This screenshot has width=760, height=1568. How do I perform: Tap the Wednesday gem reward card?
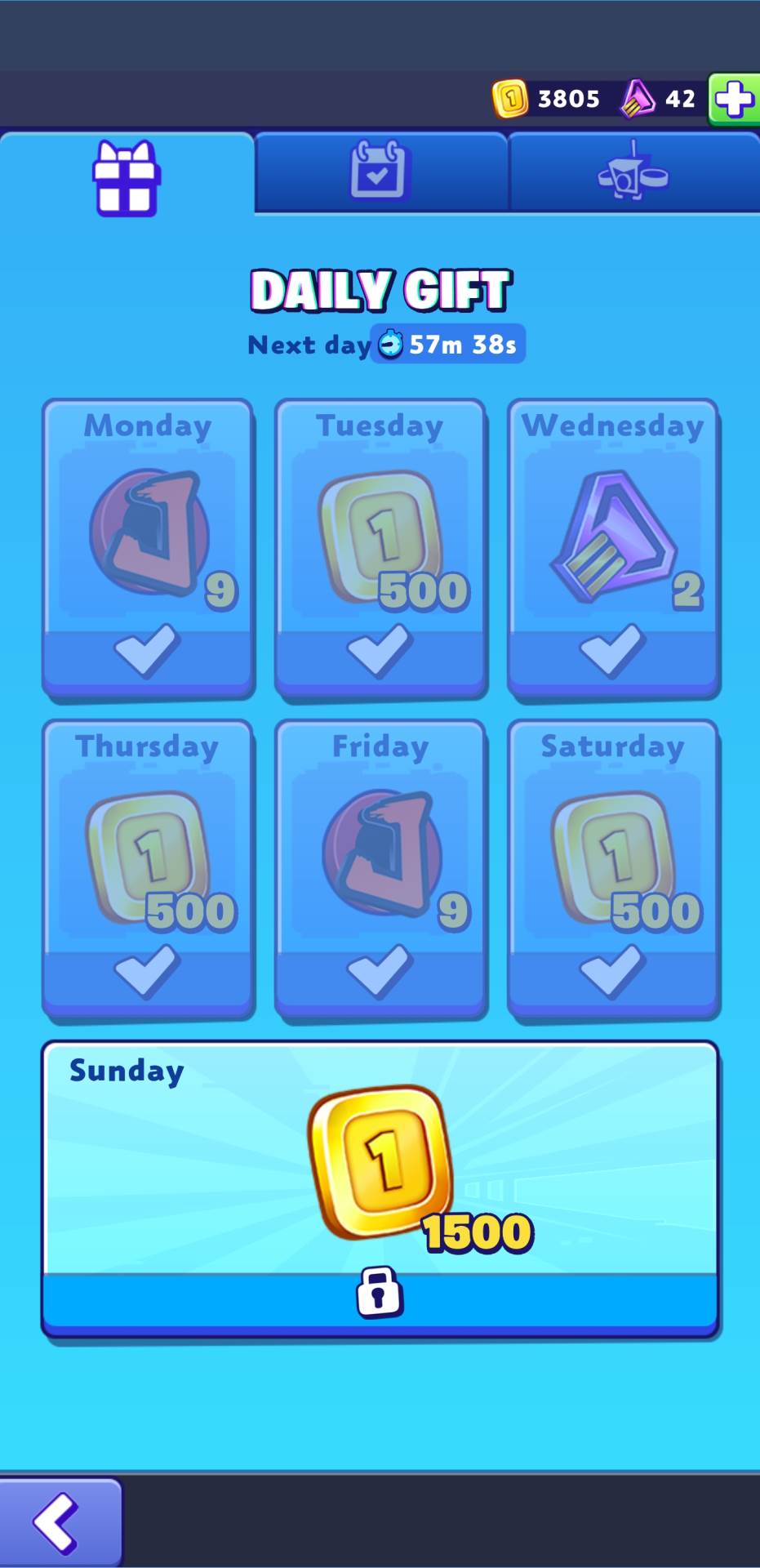(613, 549)
